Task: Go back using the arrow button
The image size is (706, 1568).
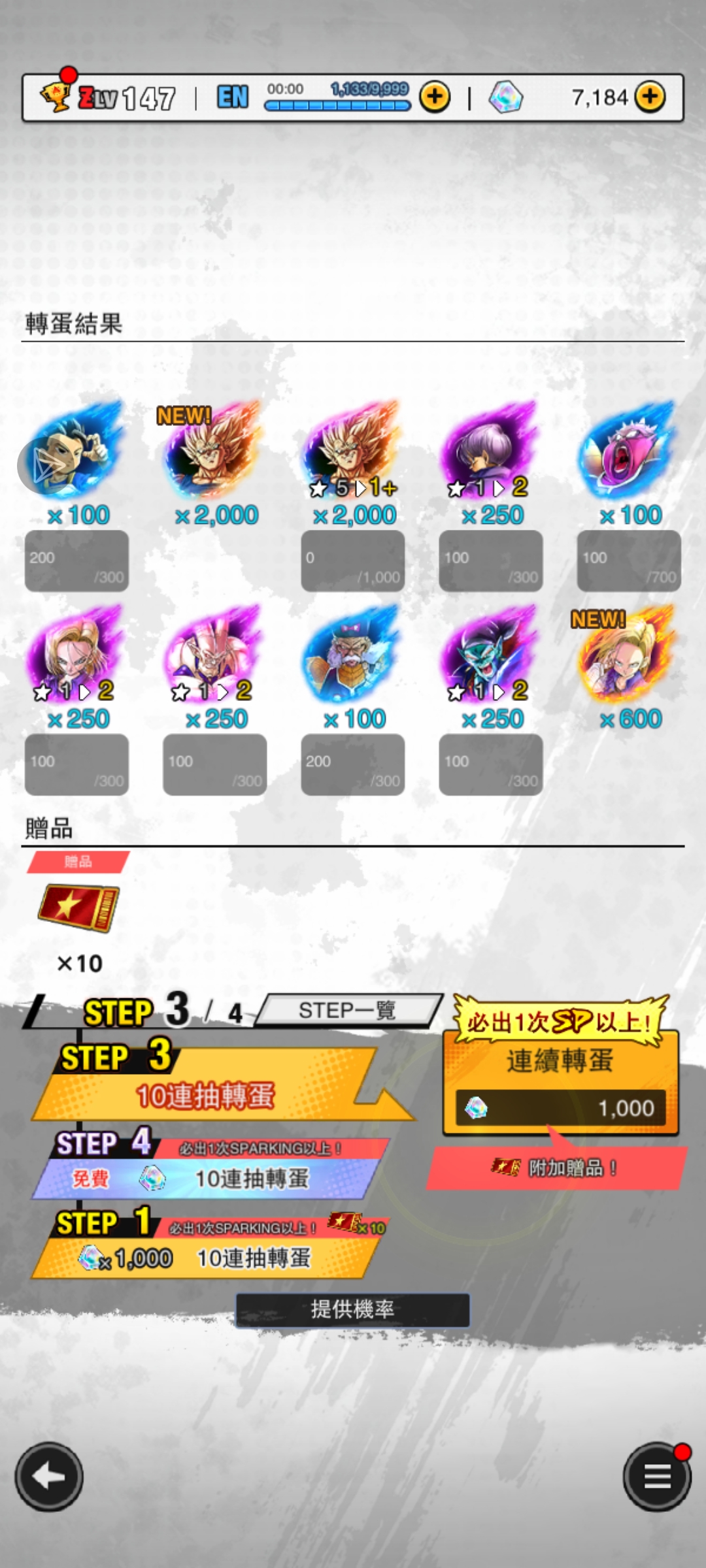Action: tap(49, 1477)
